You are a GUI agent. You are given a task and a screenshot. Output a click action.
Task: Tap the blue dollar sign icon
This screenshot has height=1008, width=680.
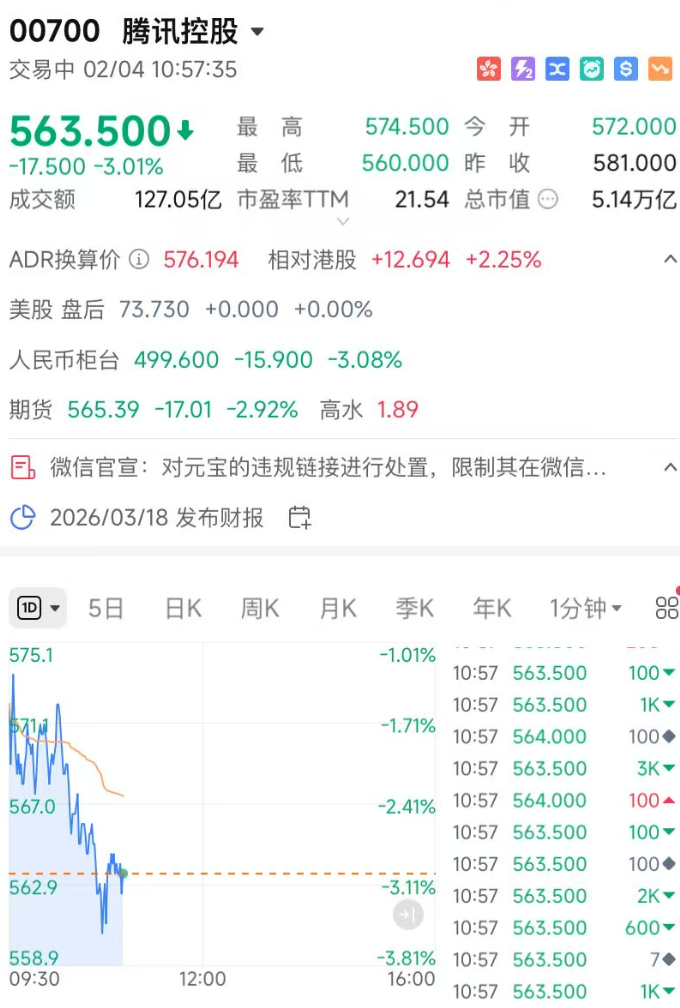tap(626, 69)
